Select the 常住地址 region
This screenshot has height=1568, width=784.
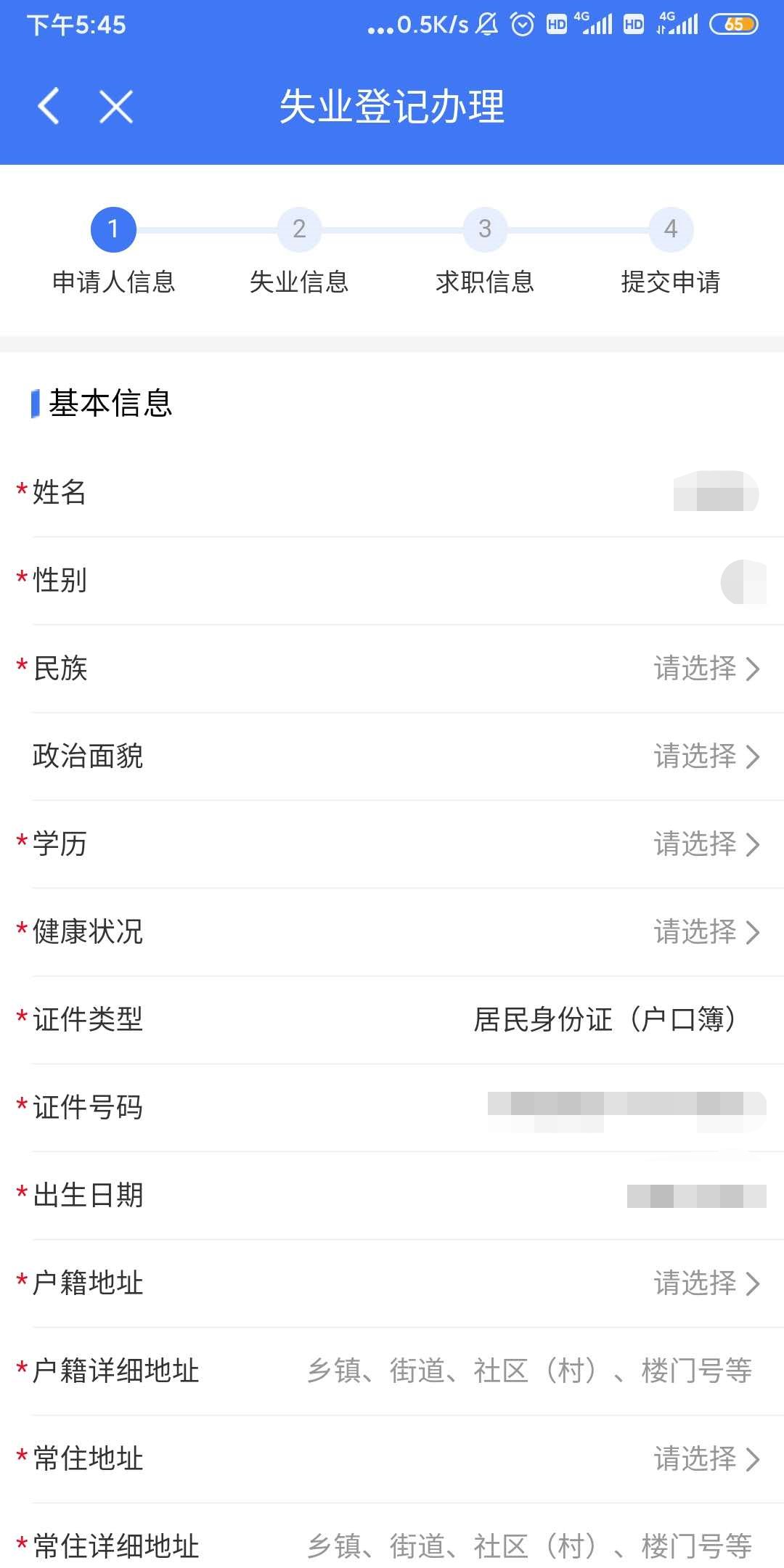(706, 1458)
